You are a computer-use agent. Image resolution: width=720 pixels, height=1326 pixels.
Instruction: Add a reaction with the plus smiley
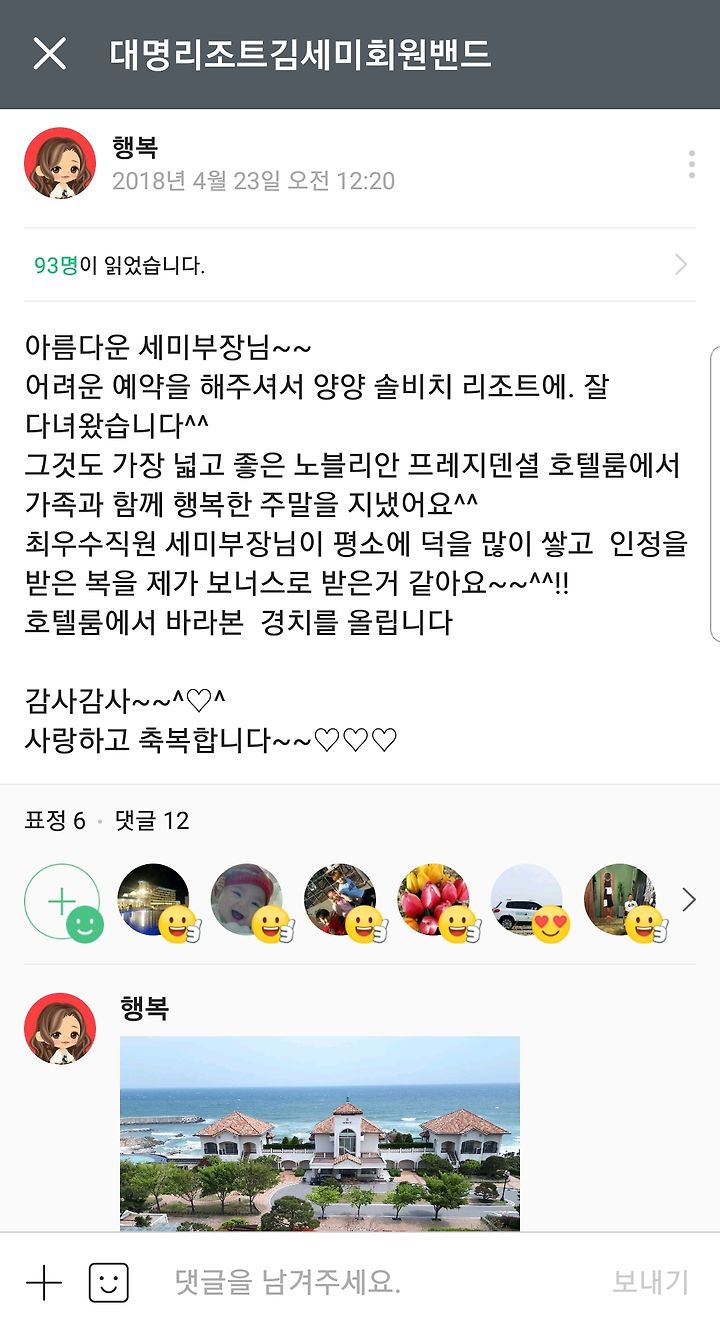pyautogui.click(x=63, y=902)
